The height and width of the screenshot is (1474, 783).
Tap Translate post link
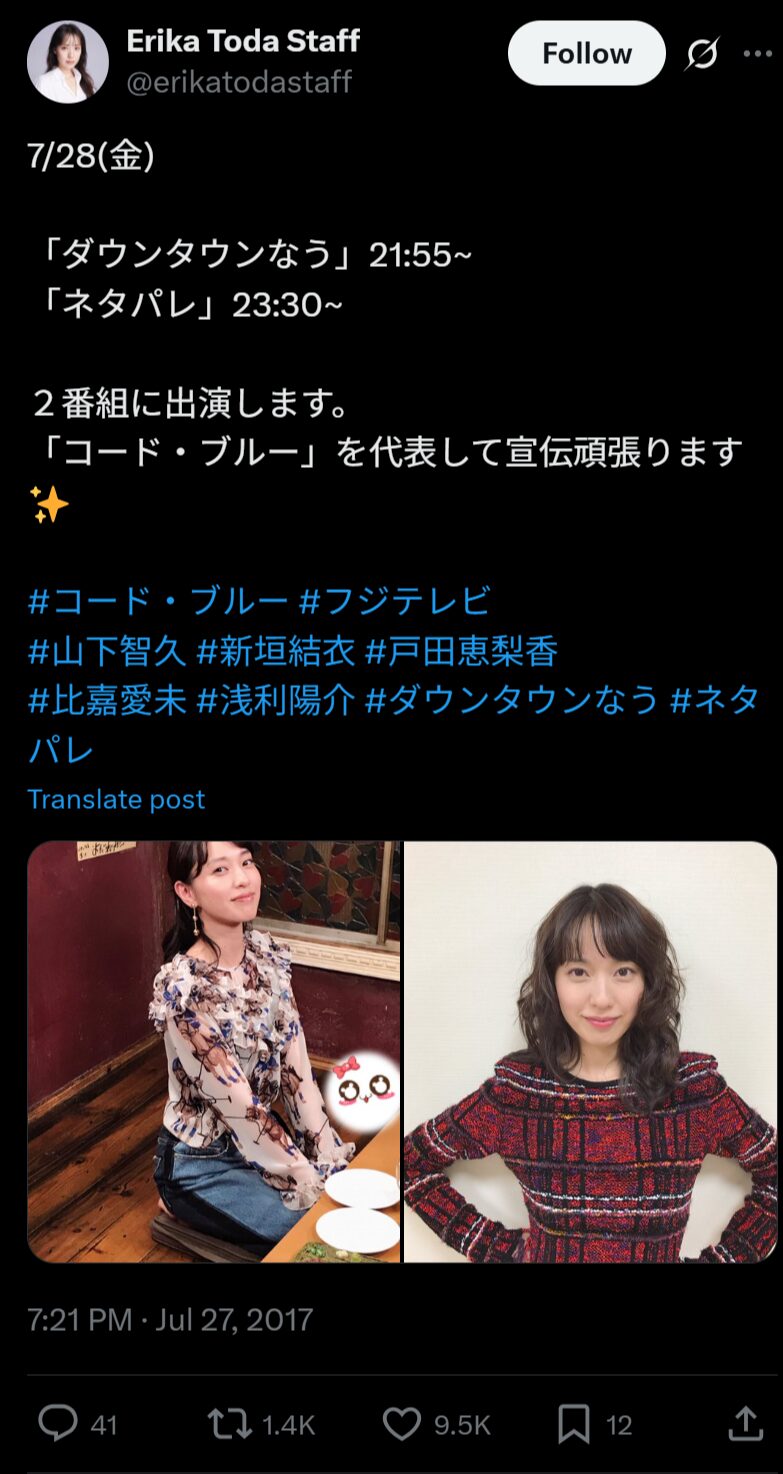[x=116, y=799]
